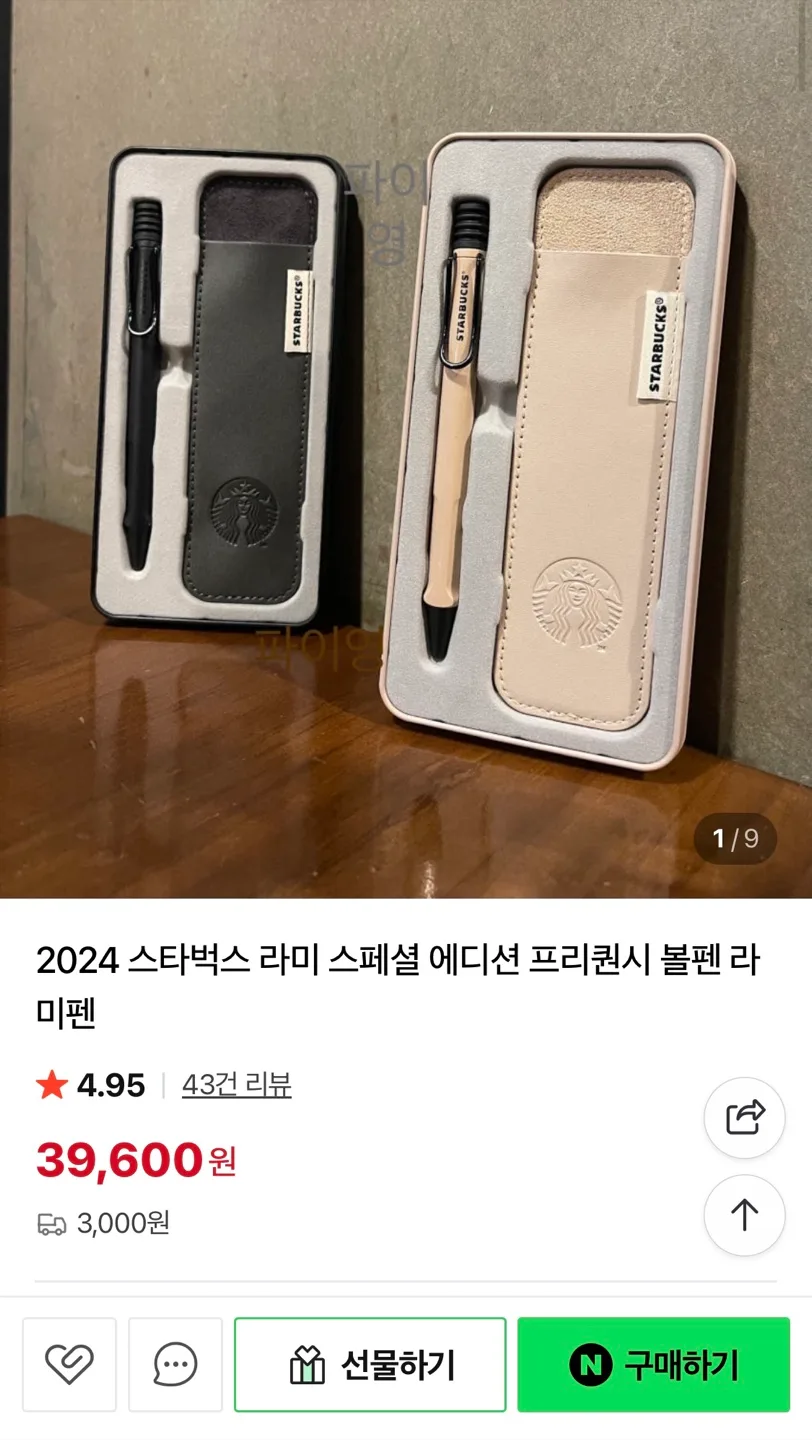Open the Starbucks Lamy pen product photo
This screenshot has height=1440, width=812.
pyautogui.click(x=406, y=450)
